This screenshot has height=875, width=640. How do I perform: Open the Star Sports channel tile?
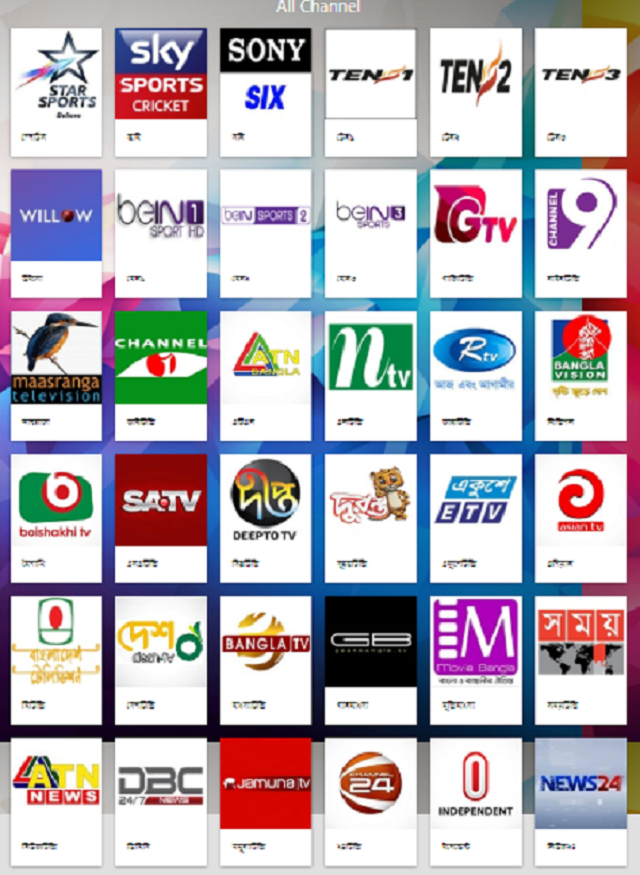[56, 90]
